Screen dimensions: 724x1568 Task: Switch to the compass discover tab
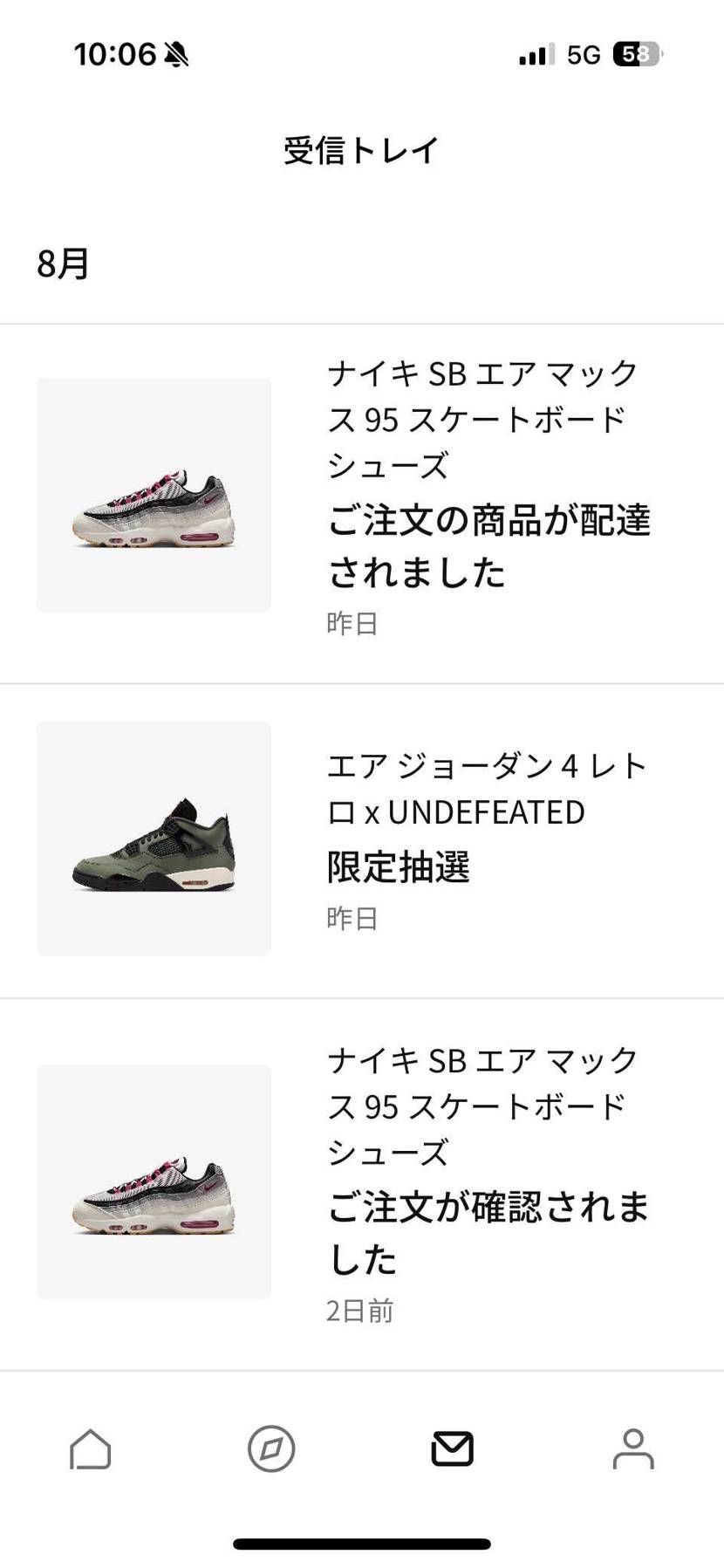[271, 1450]
